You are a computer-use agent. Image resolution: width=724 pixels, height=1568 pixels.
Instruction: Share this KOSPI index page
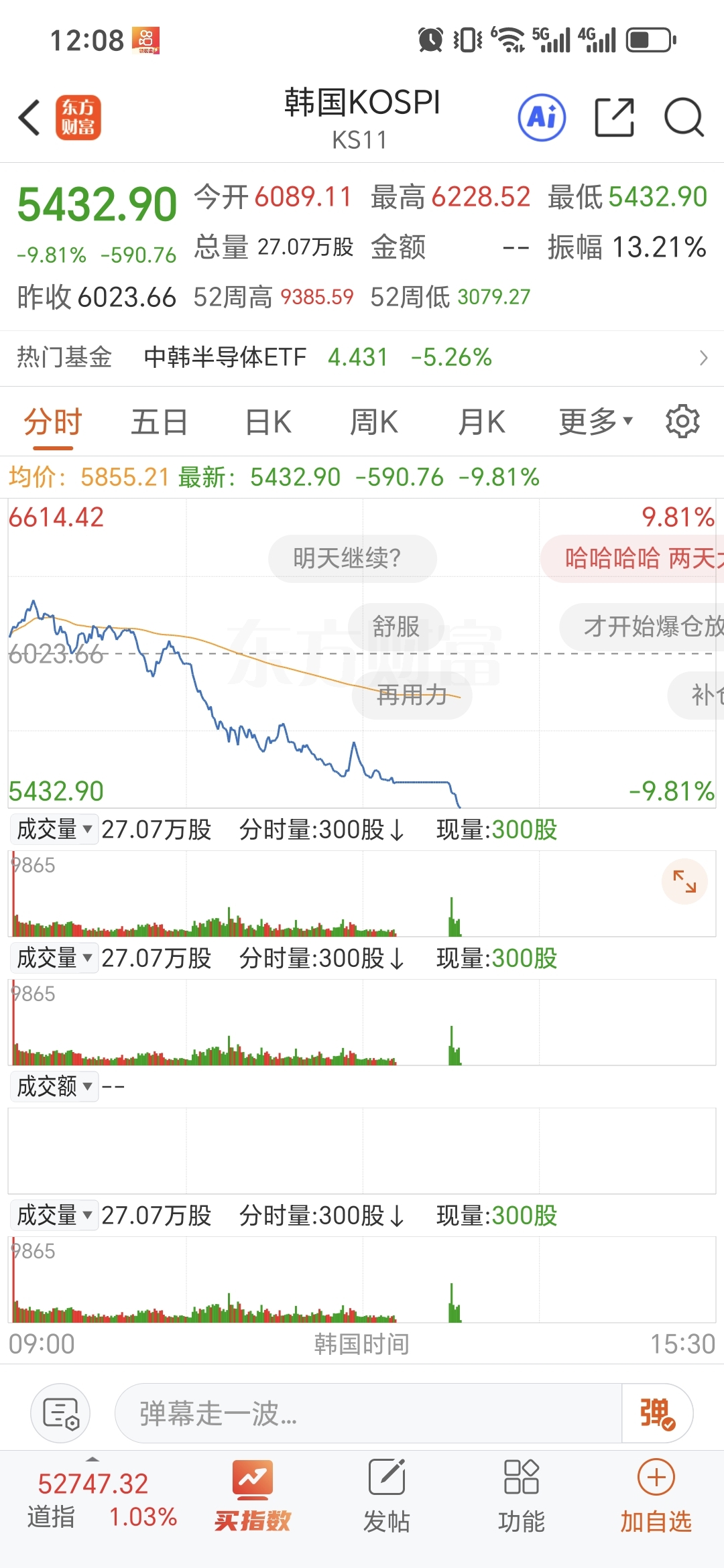click(x=615, y=117)
